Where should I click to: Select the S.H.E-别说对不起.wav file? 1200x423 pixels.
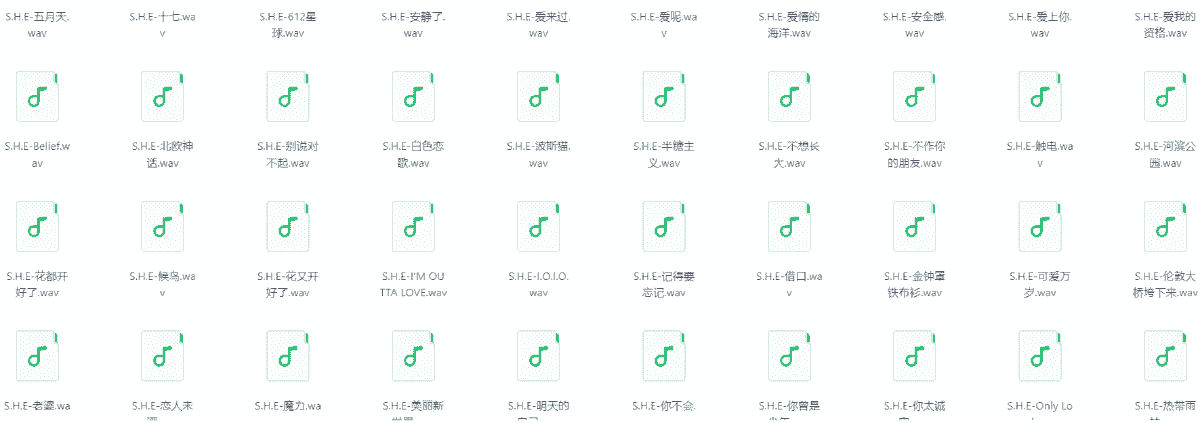pos(288,97)
